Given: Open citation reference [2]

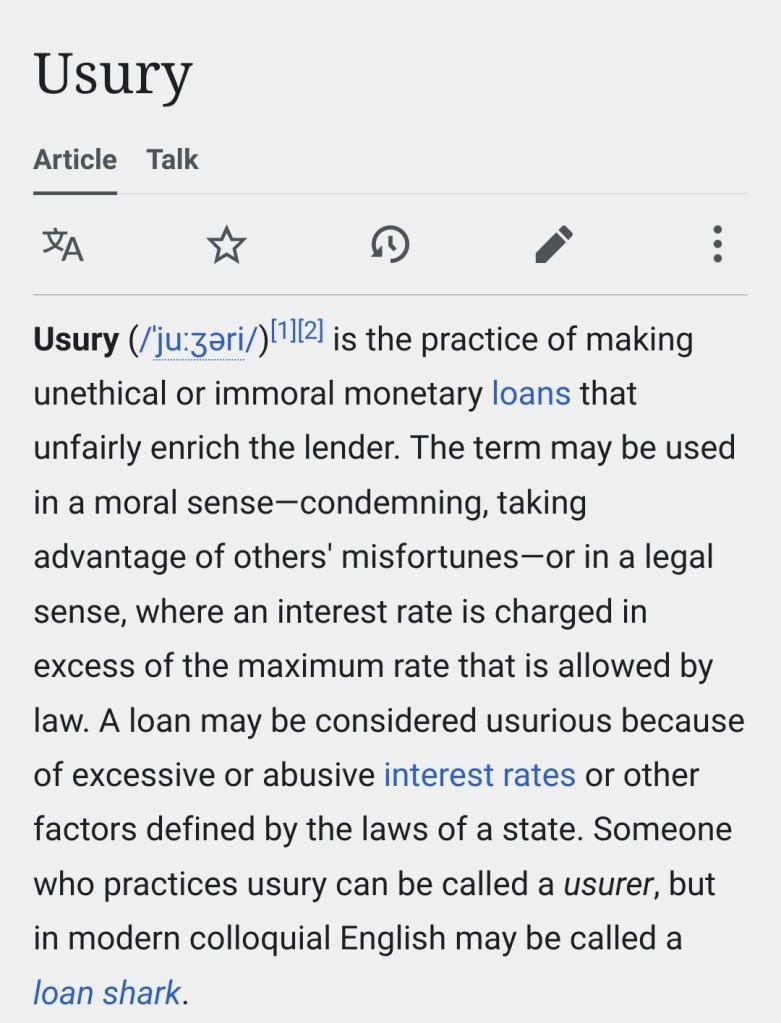Looking at the screenshot, I should point(310,332).
